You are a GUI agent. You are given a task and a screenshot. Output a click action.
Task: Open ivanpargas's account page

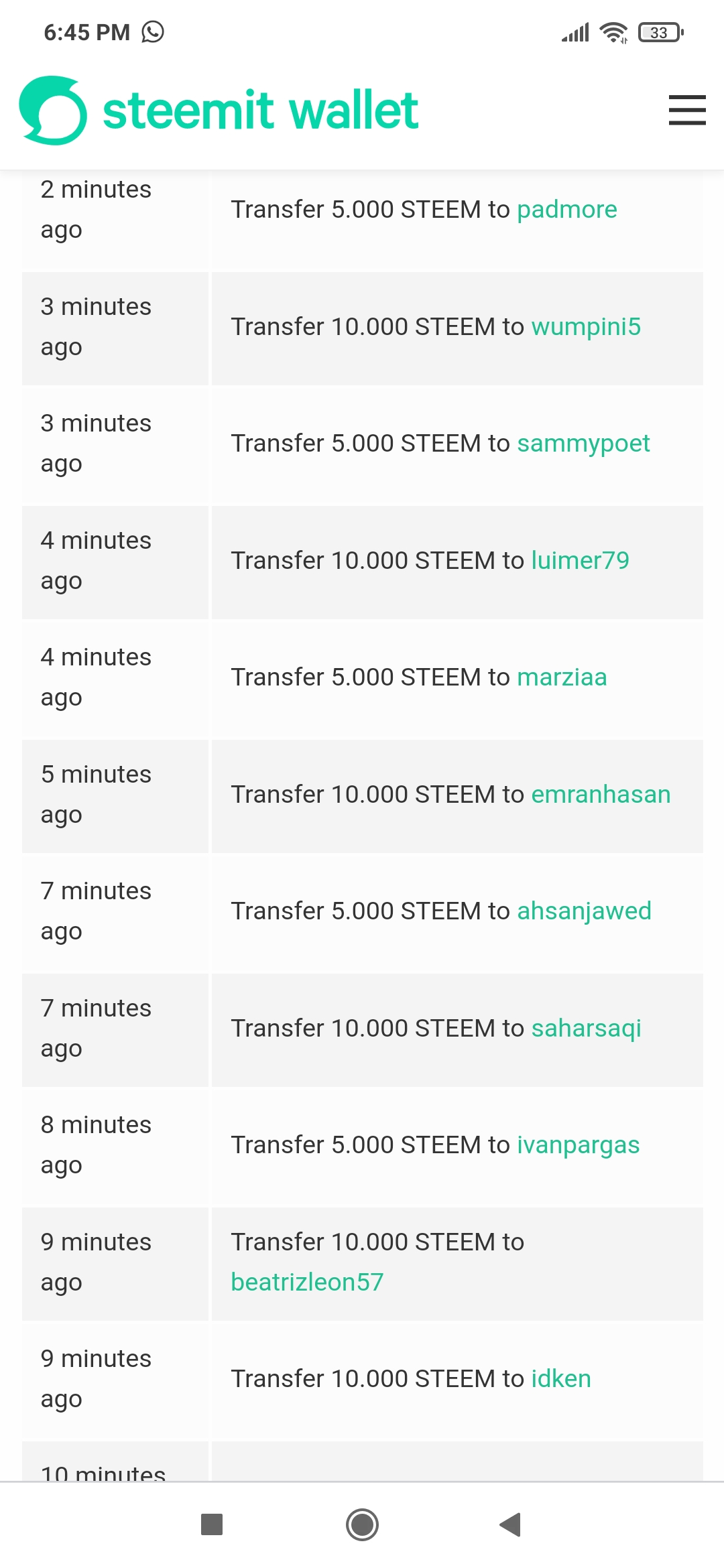[x=578, y=1145]
